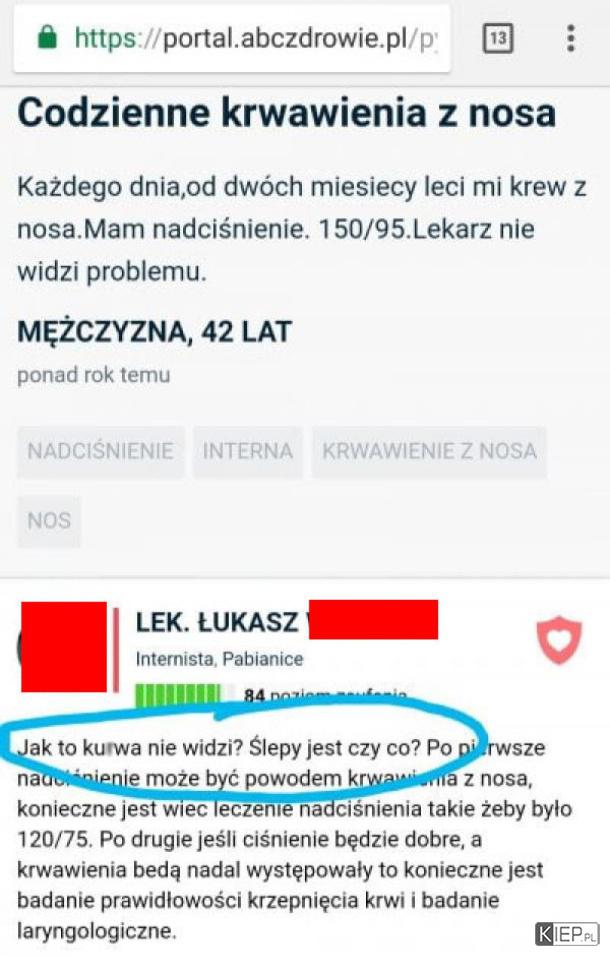
Task: Open Lek. Łukasz doctor profile
Action: click(217, 622)
